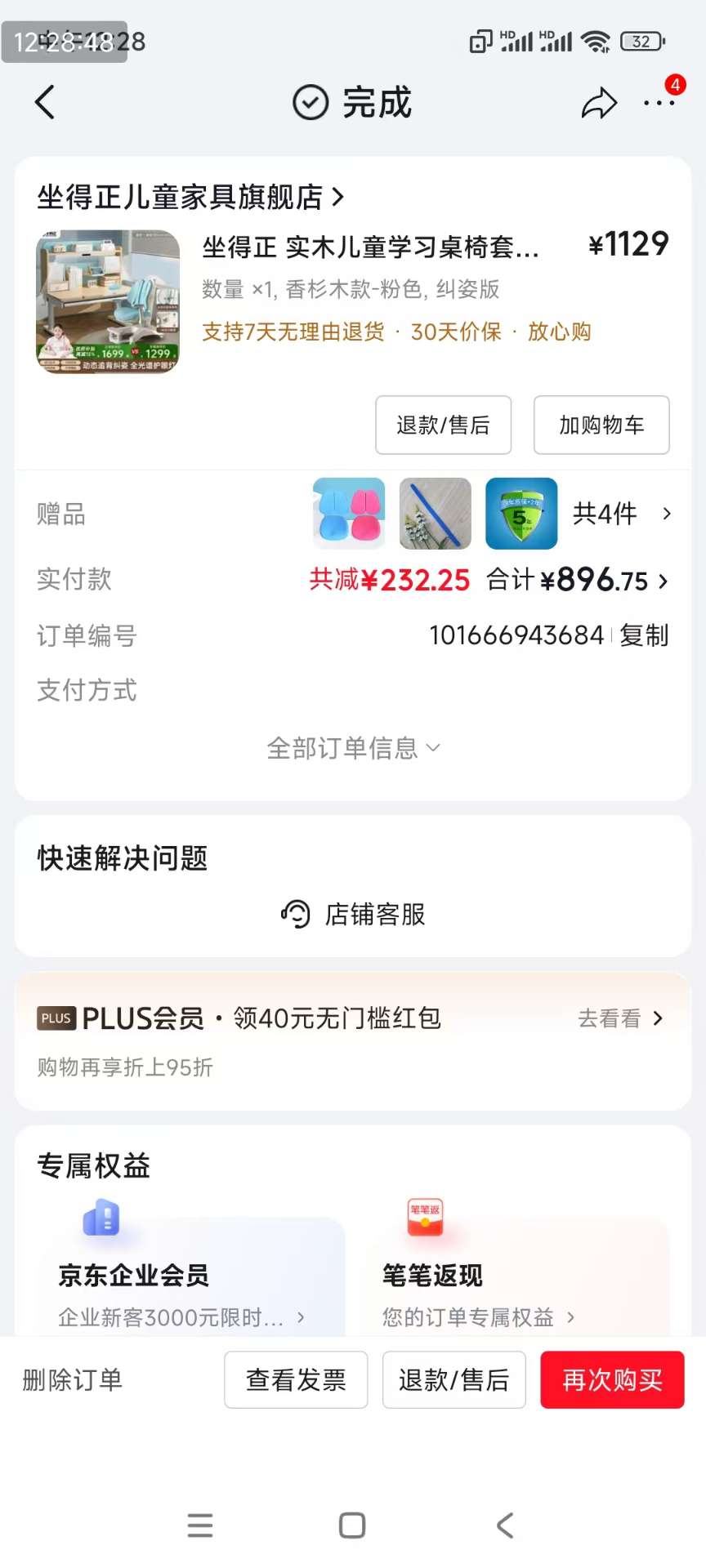Add the product via 加购物车
The image size is (706, 1568).
(x=601, y=425)
